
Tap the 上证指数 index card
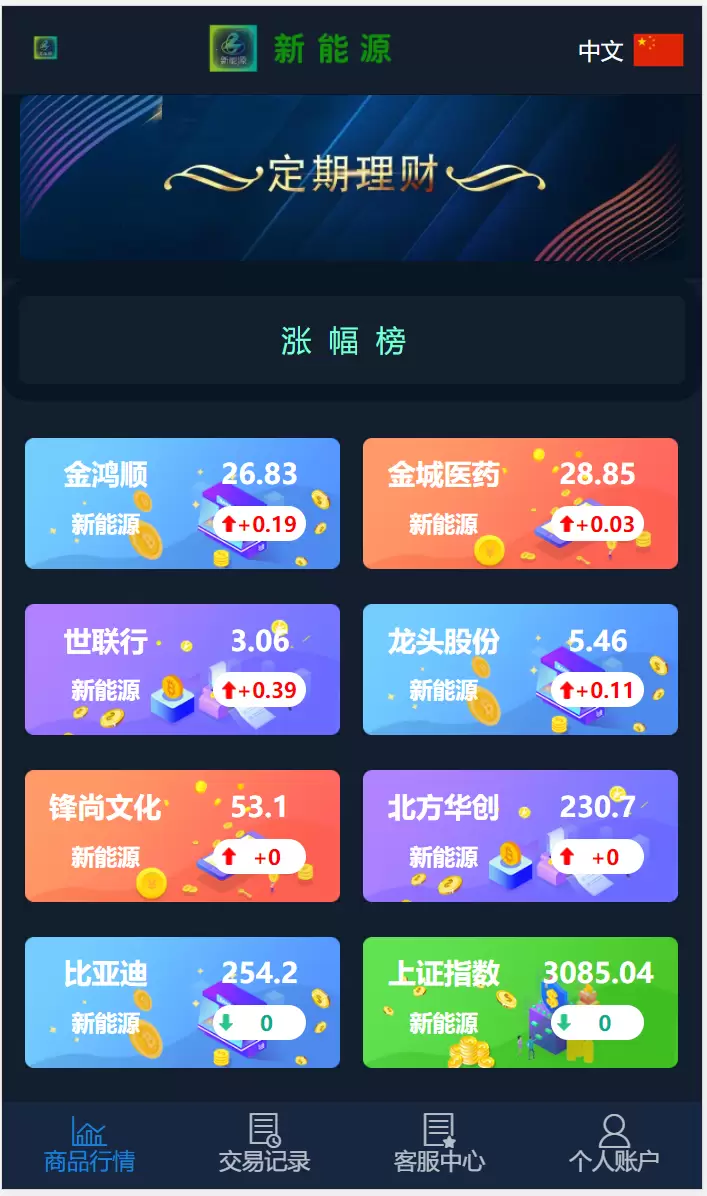click(x=520, y=1002)
